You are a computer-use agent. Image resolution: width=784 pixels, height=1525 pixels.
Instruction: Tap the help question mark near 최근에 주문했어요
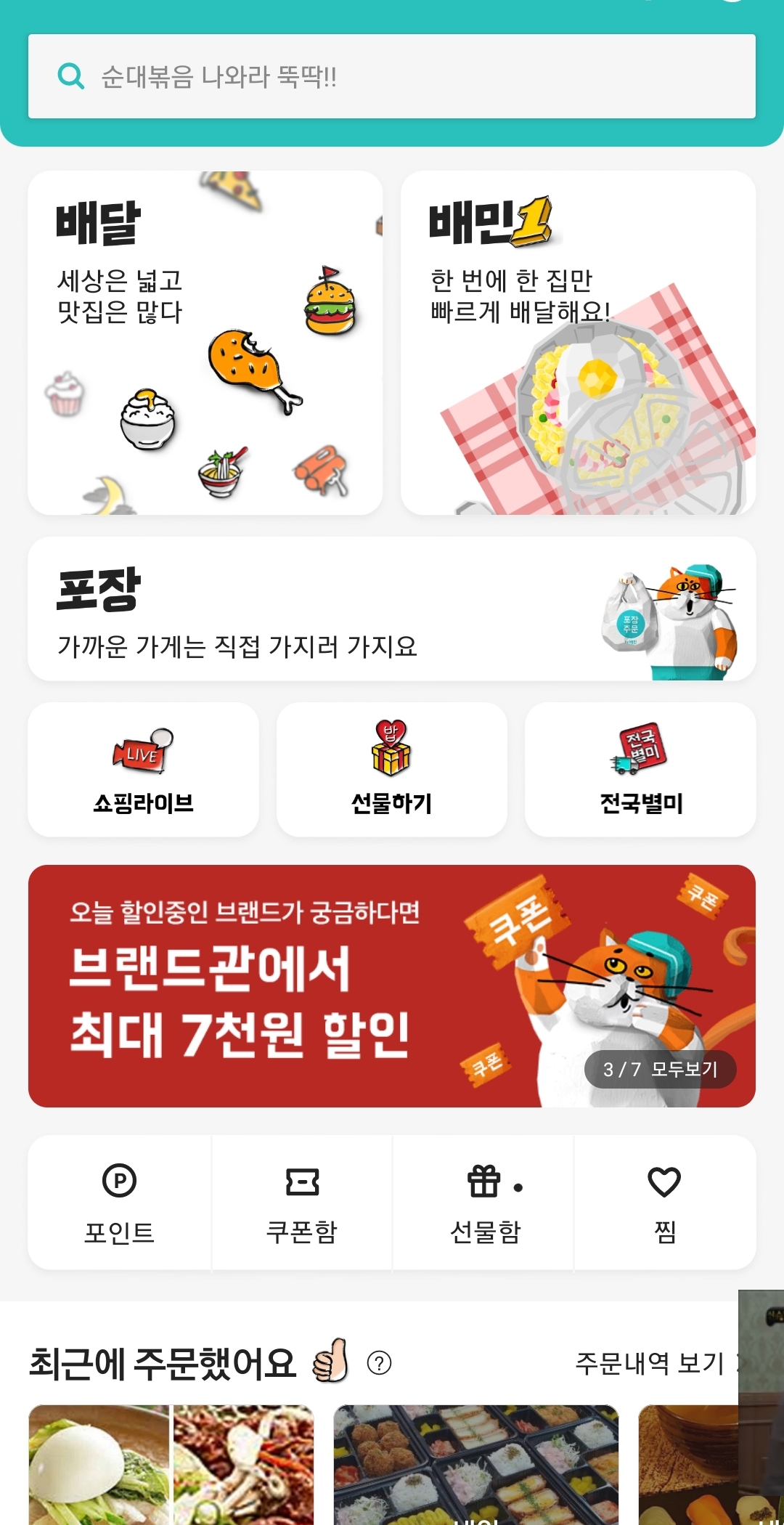[x=379, y=1363]
